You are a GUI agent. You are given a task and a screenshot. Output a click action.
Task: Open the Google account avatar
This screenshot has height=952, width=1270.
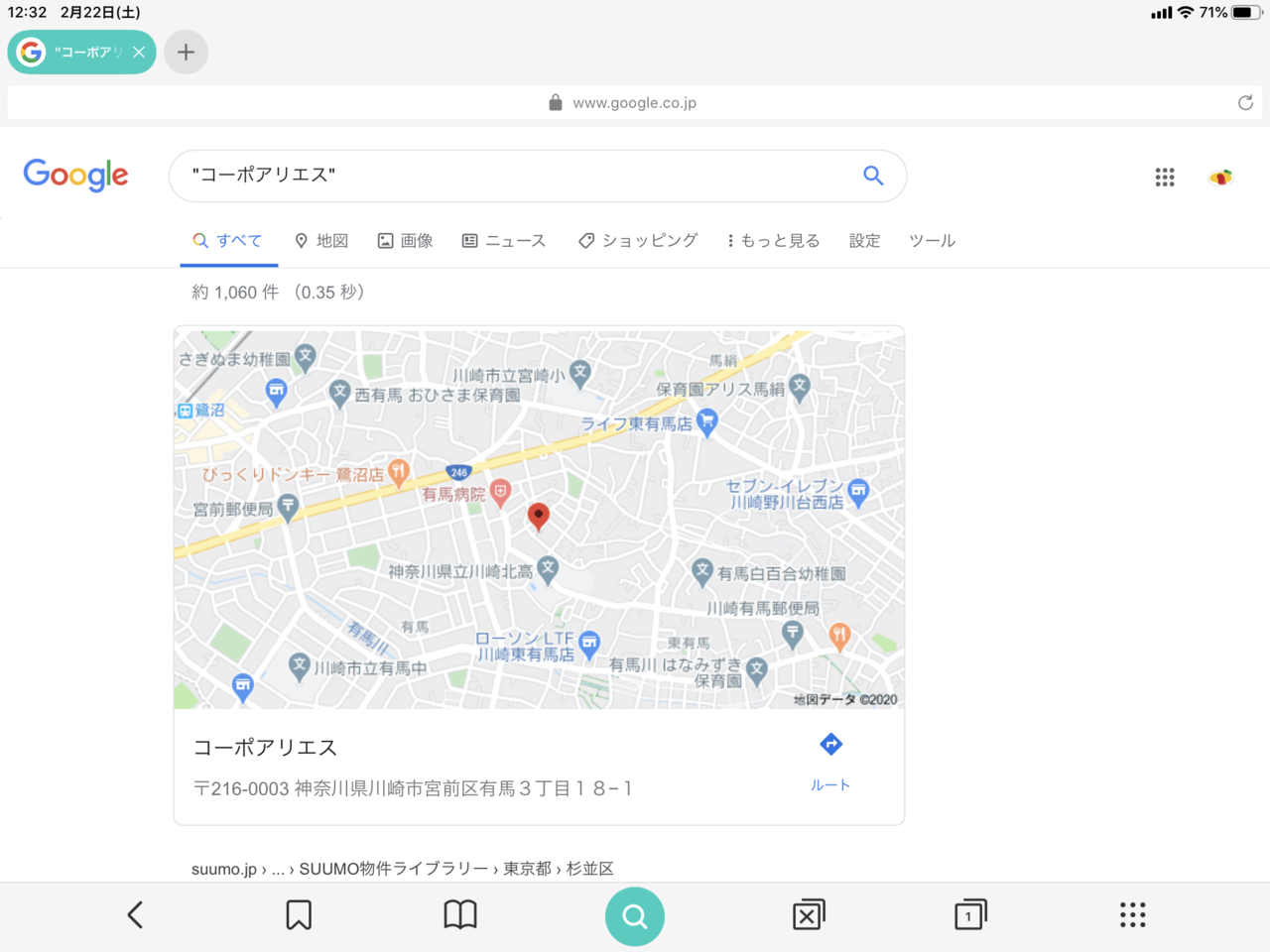coord(1220,178)
